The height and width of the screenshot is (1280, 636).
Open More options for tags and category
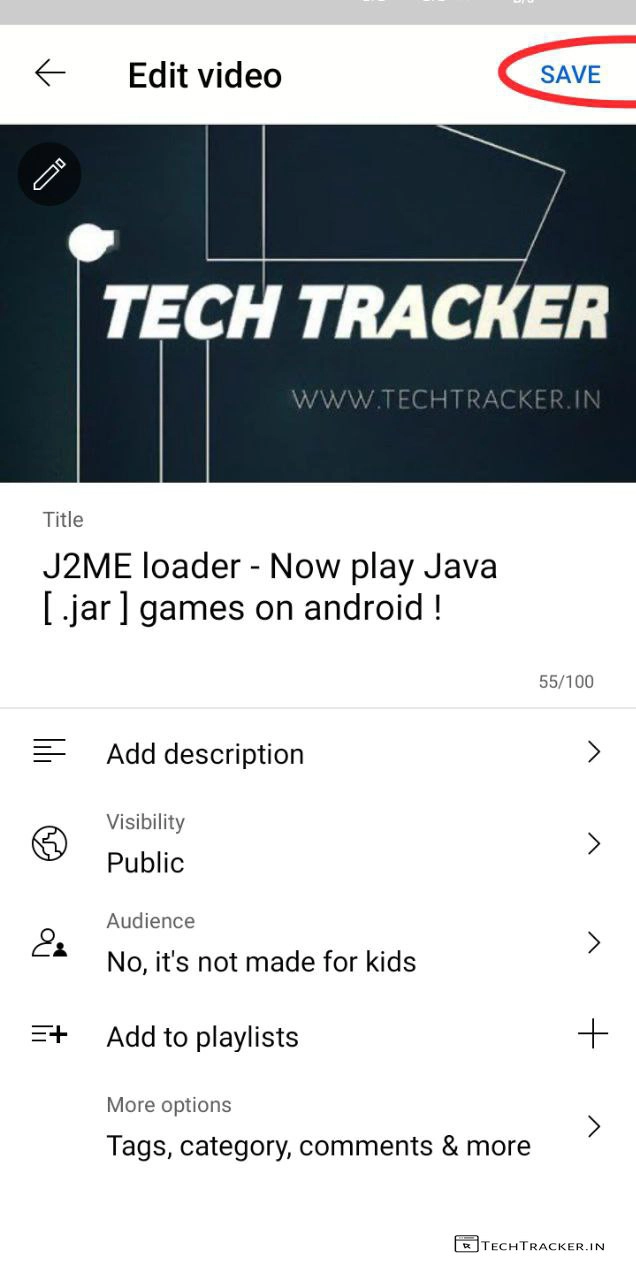click(x=317, y=1127)
